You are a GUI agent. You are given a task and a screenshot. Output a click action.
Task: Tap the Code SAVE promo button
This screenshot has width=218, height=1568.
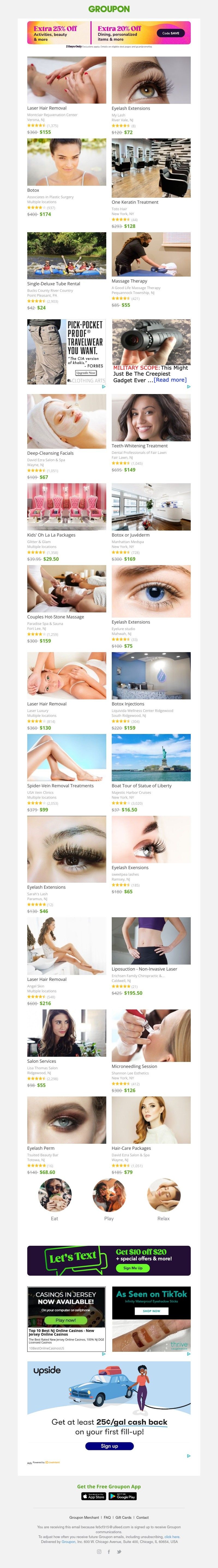(x=170, y=33)
